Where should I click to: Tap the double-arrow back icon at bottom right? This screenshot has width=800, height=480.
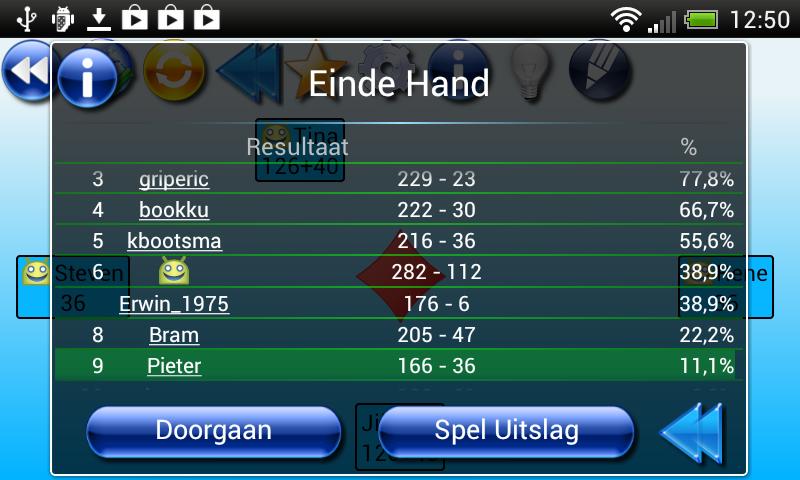[692, 432]
